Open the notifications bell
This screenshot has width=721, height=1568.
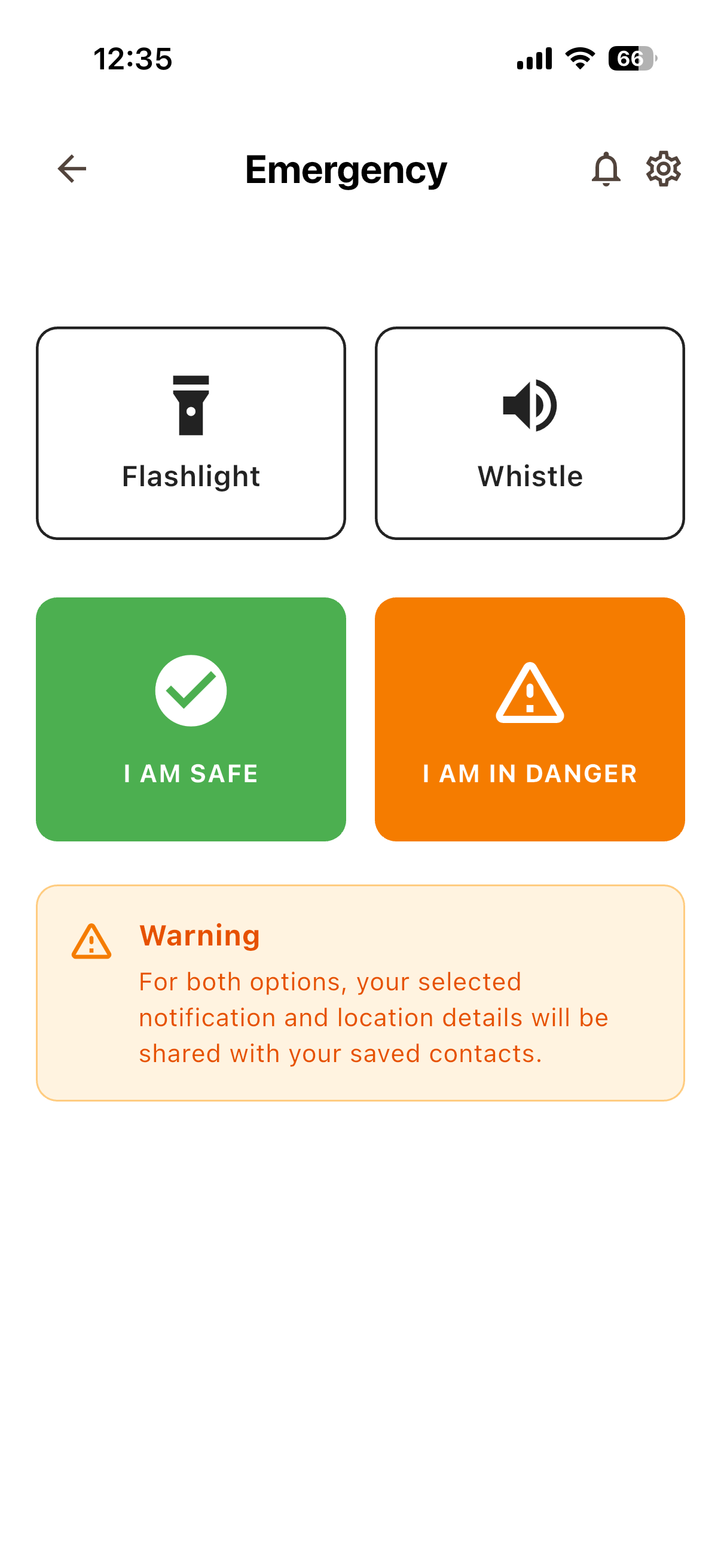(606, 169)
